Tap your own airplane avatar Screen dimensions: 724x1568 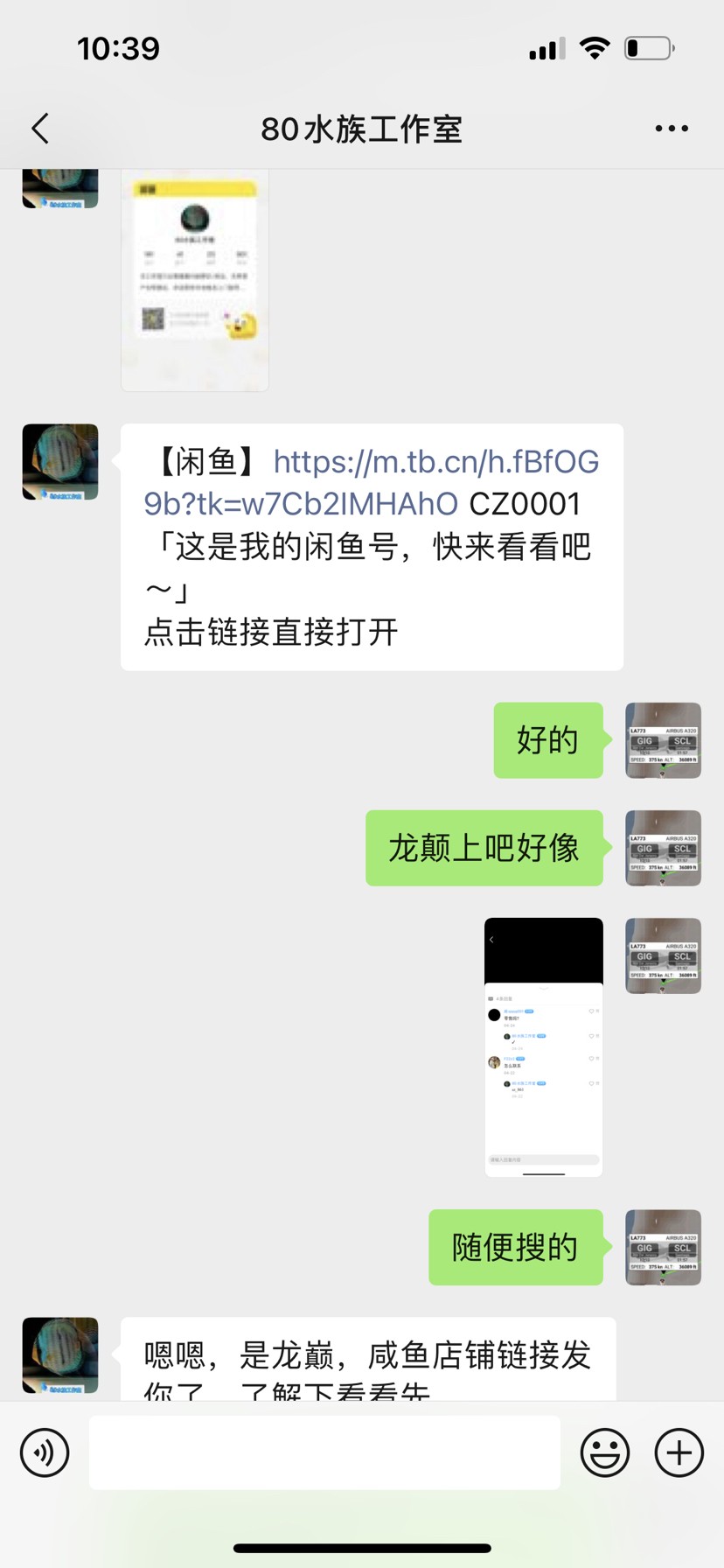tap(662, 740)
